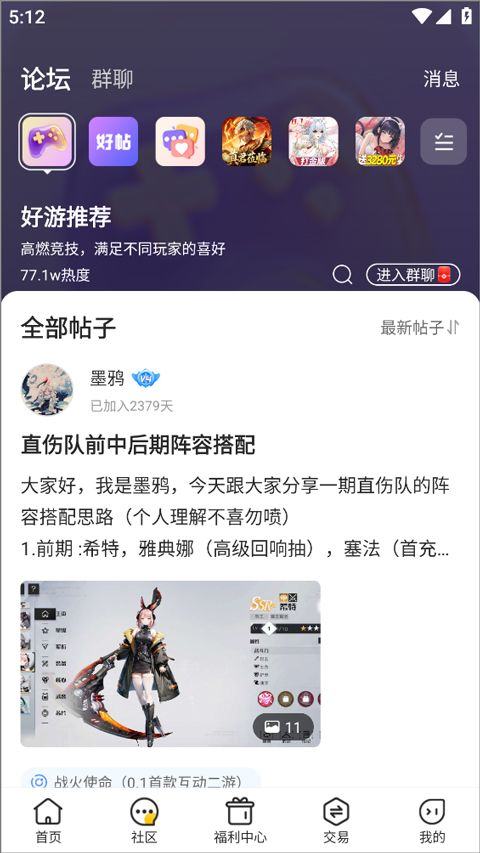Open 墨鸦's profile avatar
Viewport: 480px width, 853px height.
pos(47,389)
